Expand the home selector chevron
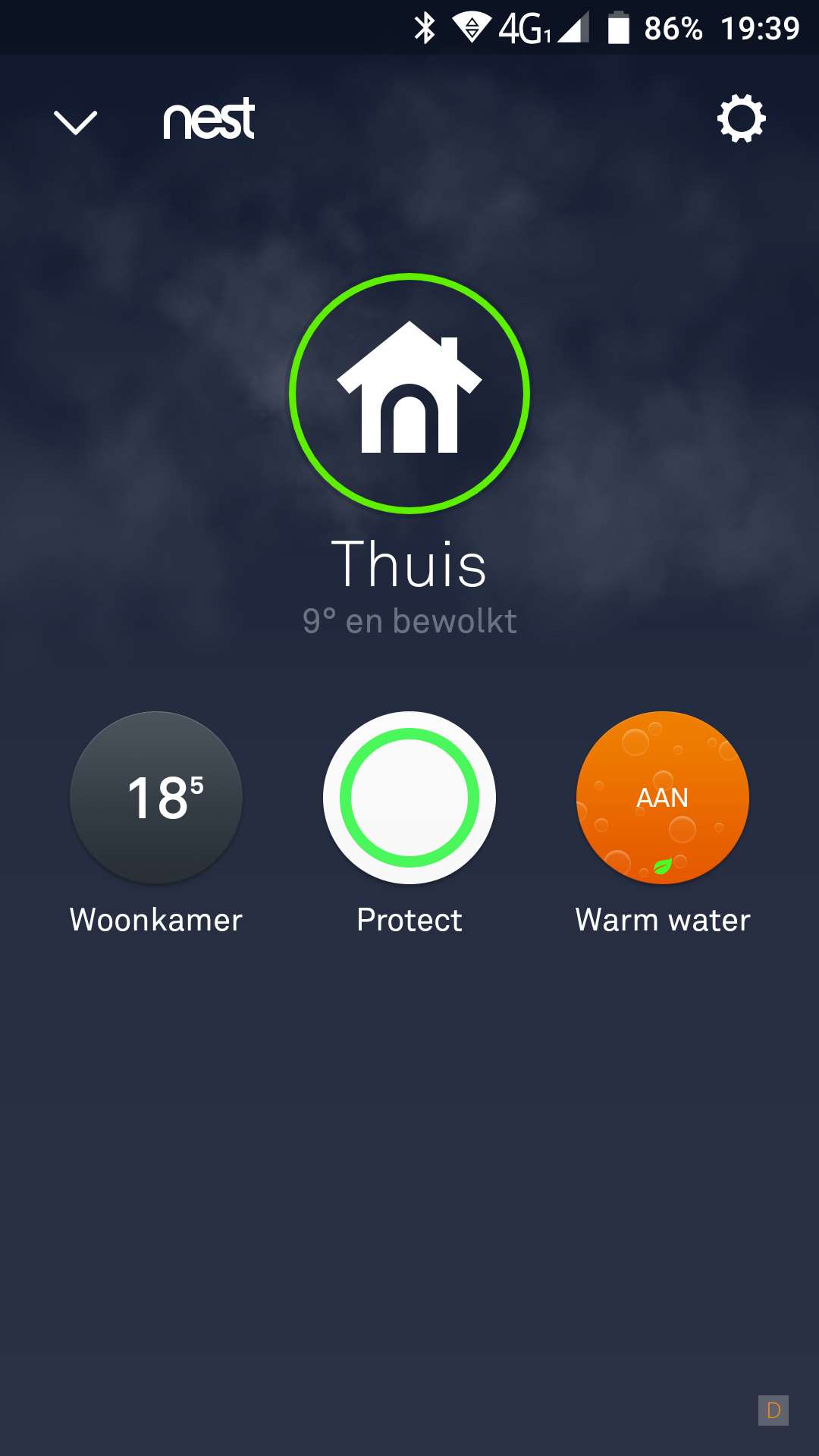819x1456 pixels. tap(76, 121)
